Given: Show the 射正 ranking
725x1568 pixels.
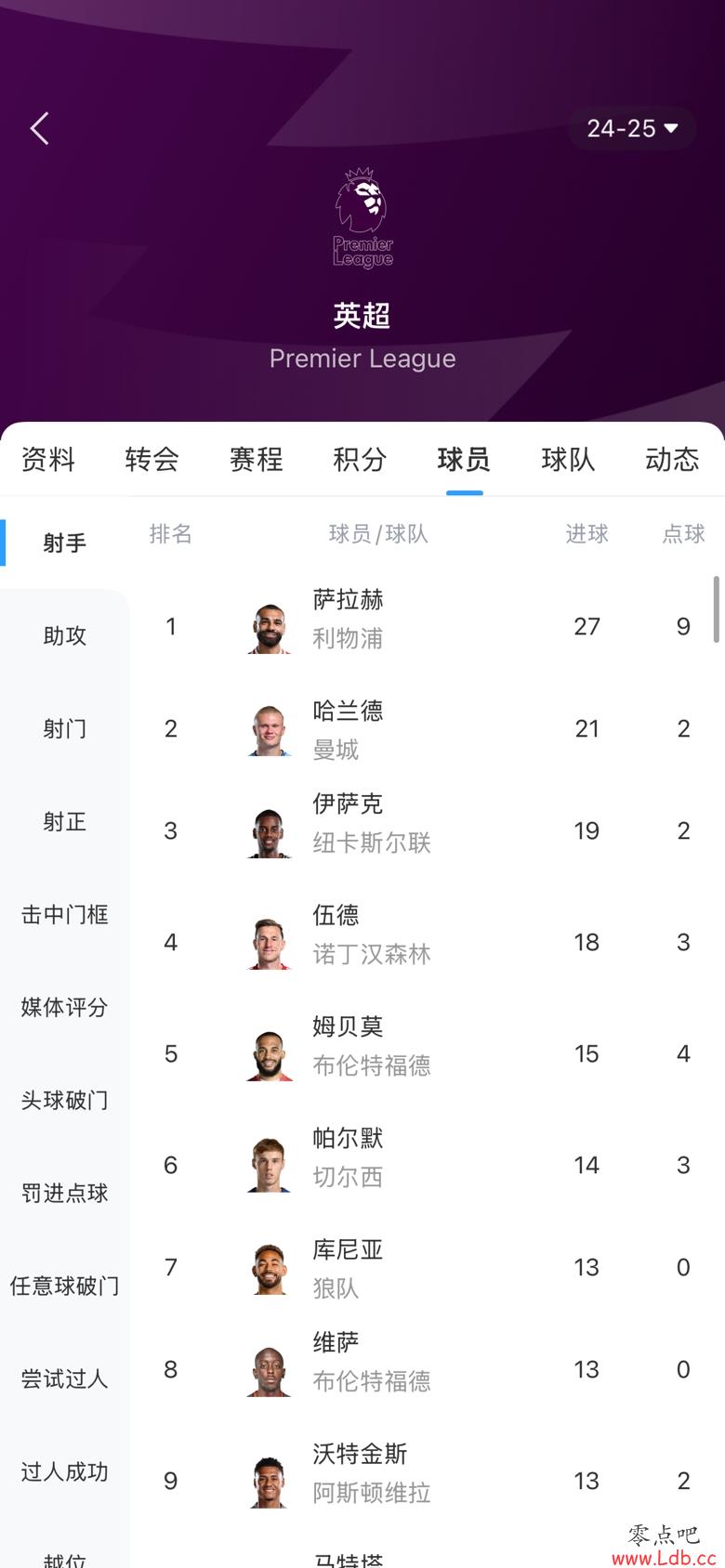Looking at the screenshot, I should pos(65,821).
